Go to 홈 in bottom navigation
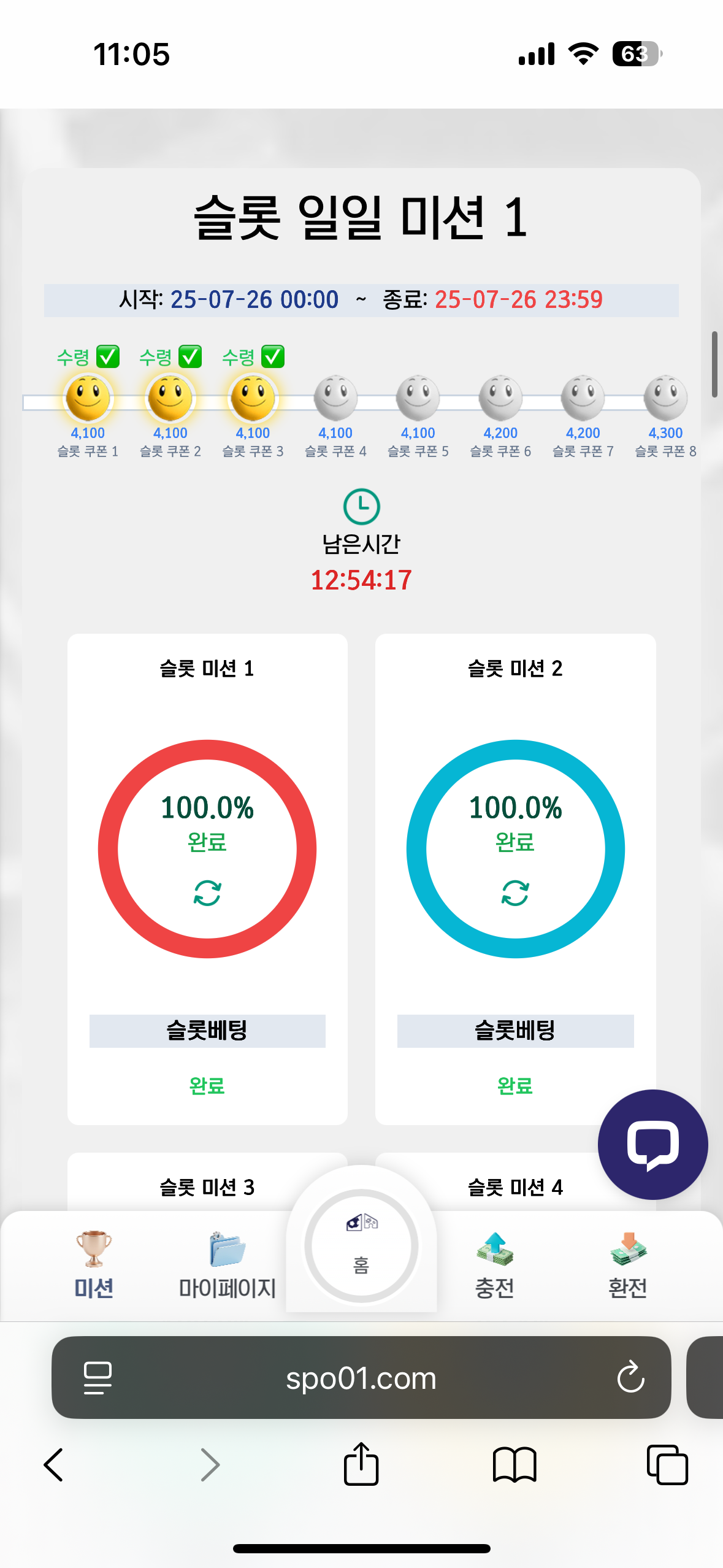Viewport: 723px width, 1568px height. [x=361, y=1247]
